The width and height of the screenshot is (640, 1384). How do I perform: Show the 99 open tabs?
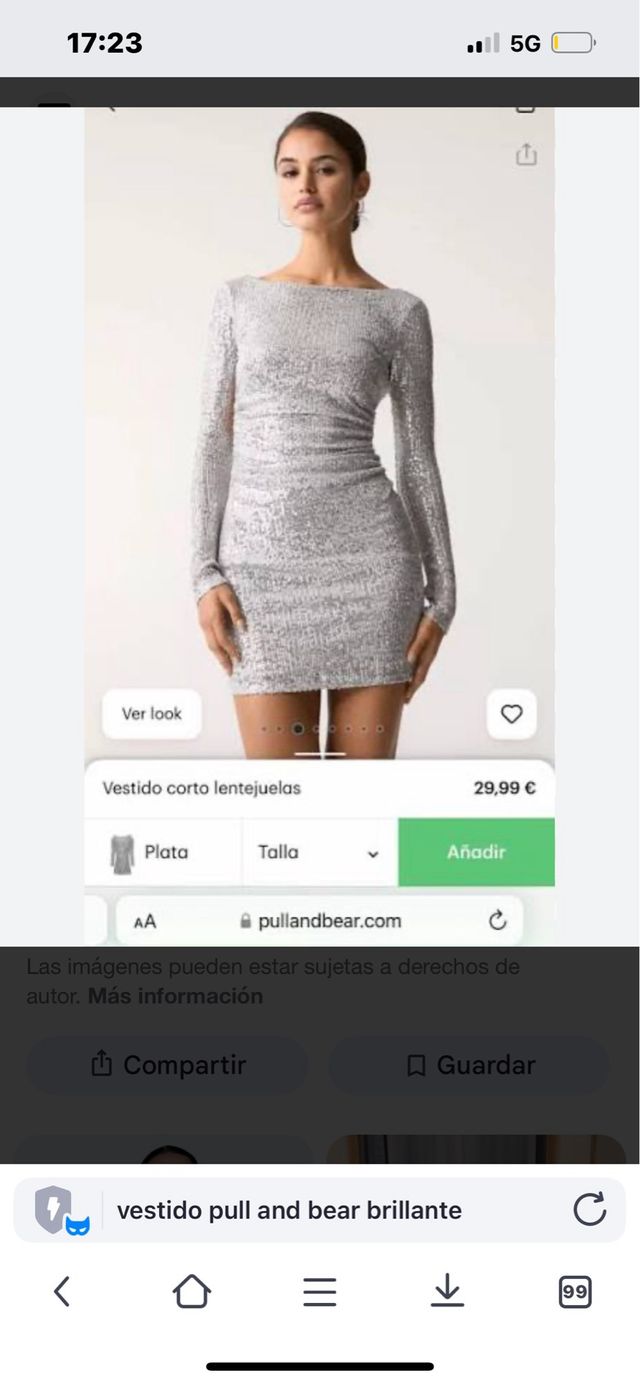(x=574, y=1292)
